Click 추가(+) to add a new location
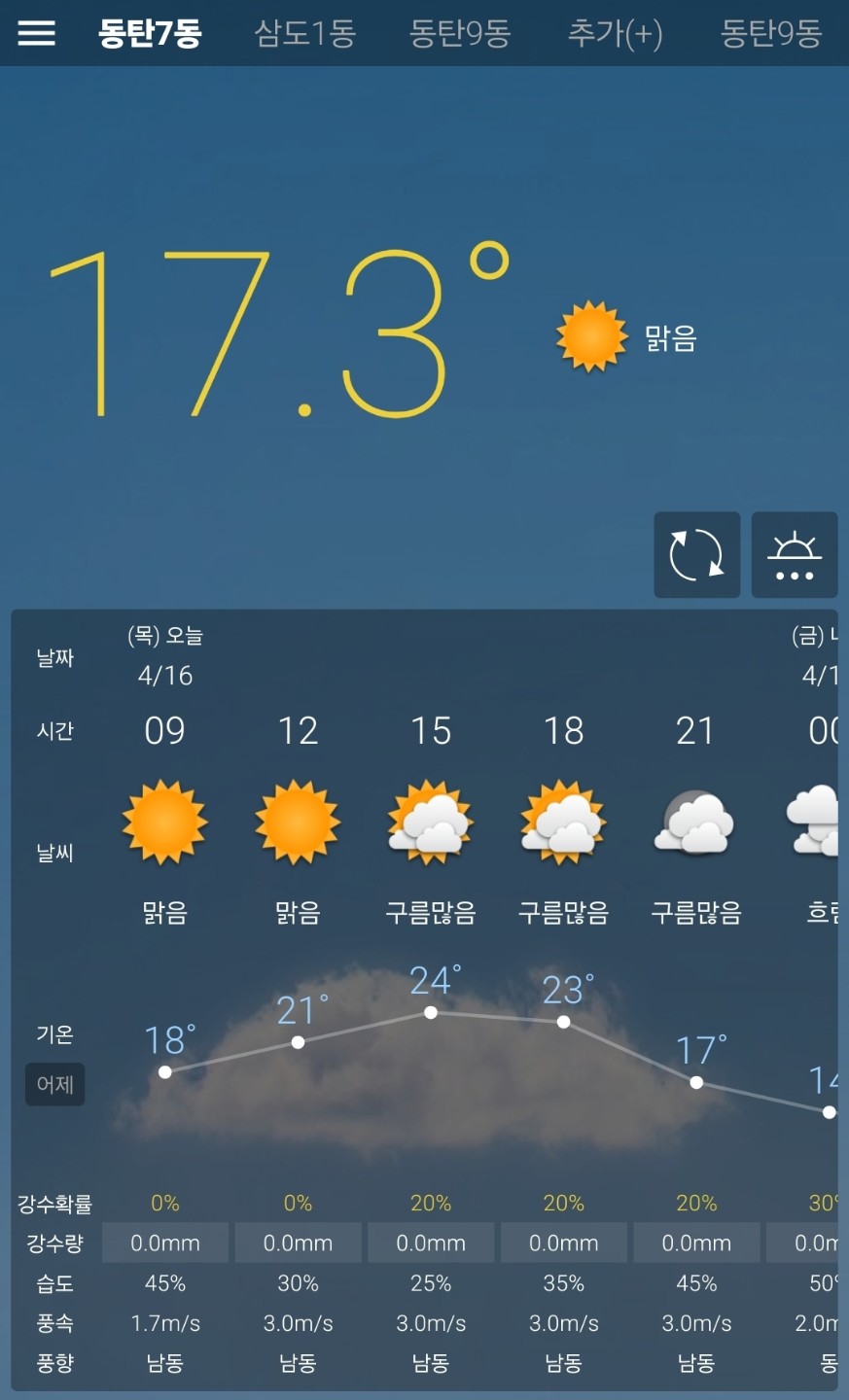The width and height of the screenshot is (849, 1400). 614,32
